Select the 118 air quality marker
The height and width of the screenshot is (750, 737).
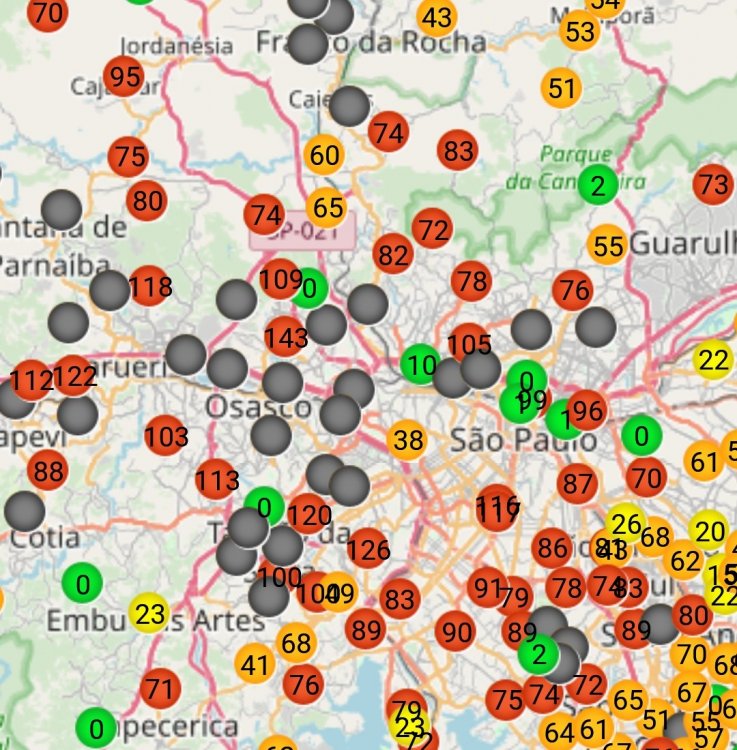[x=150, y=288]
